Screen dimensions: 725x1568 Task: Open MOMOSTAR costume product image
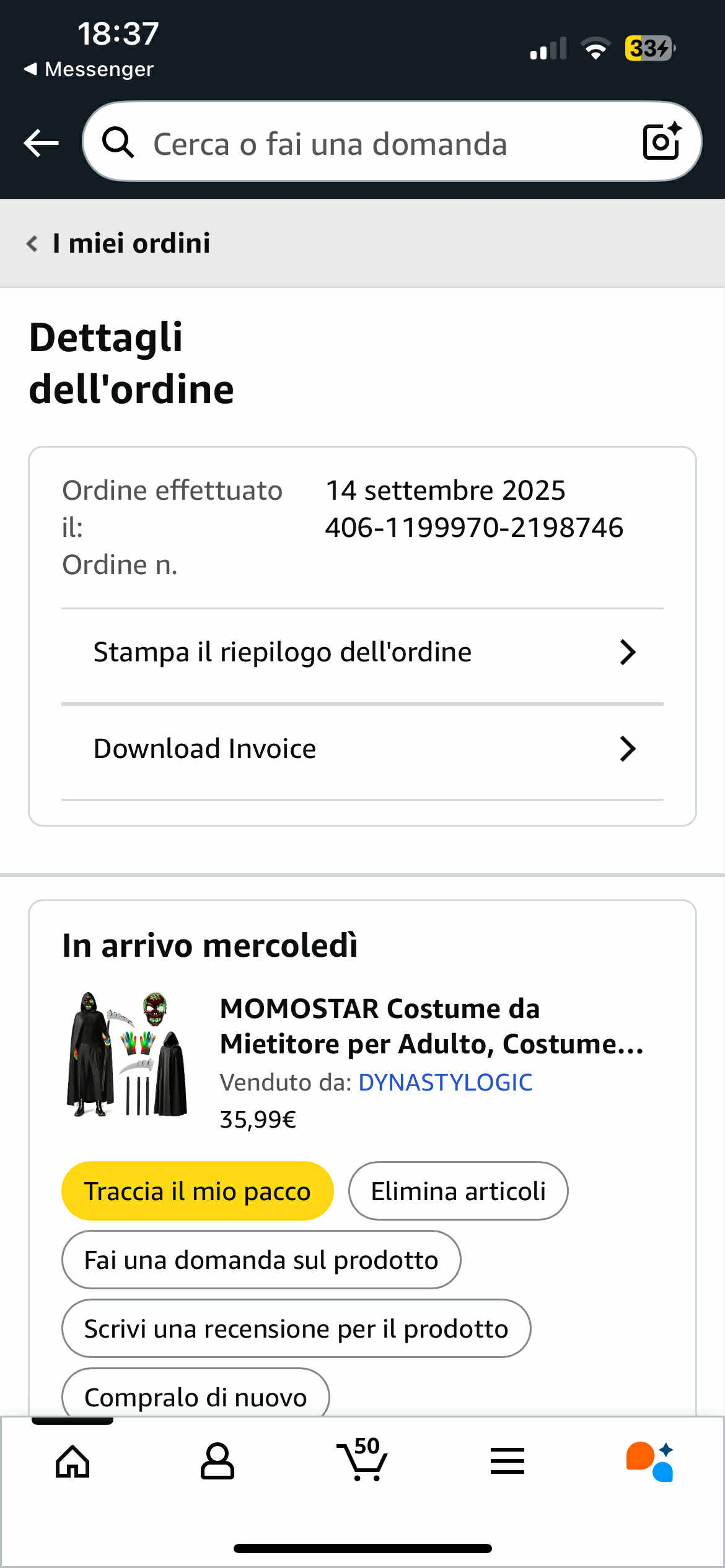click(128, 1054)
